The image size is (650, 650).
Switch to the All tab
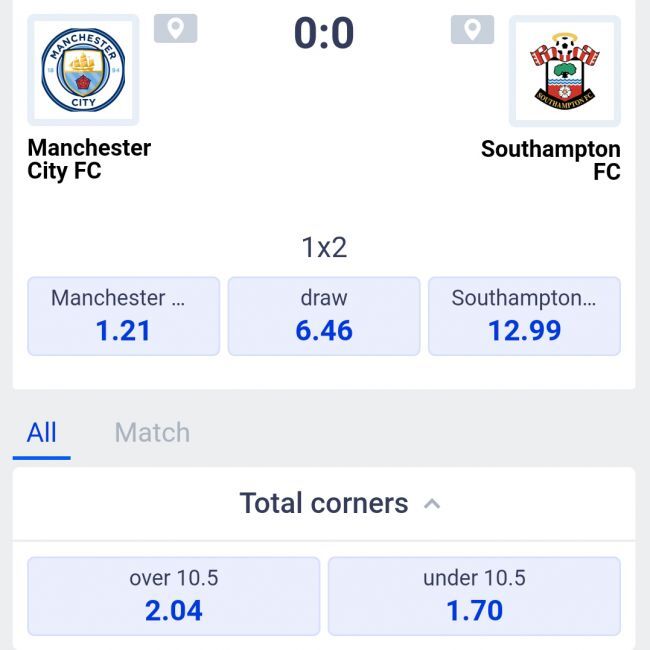click(42, 433)
